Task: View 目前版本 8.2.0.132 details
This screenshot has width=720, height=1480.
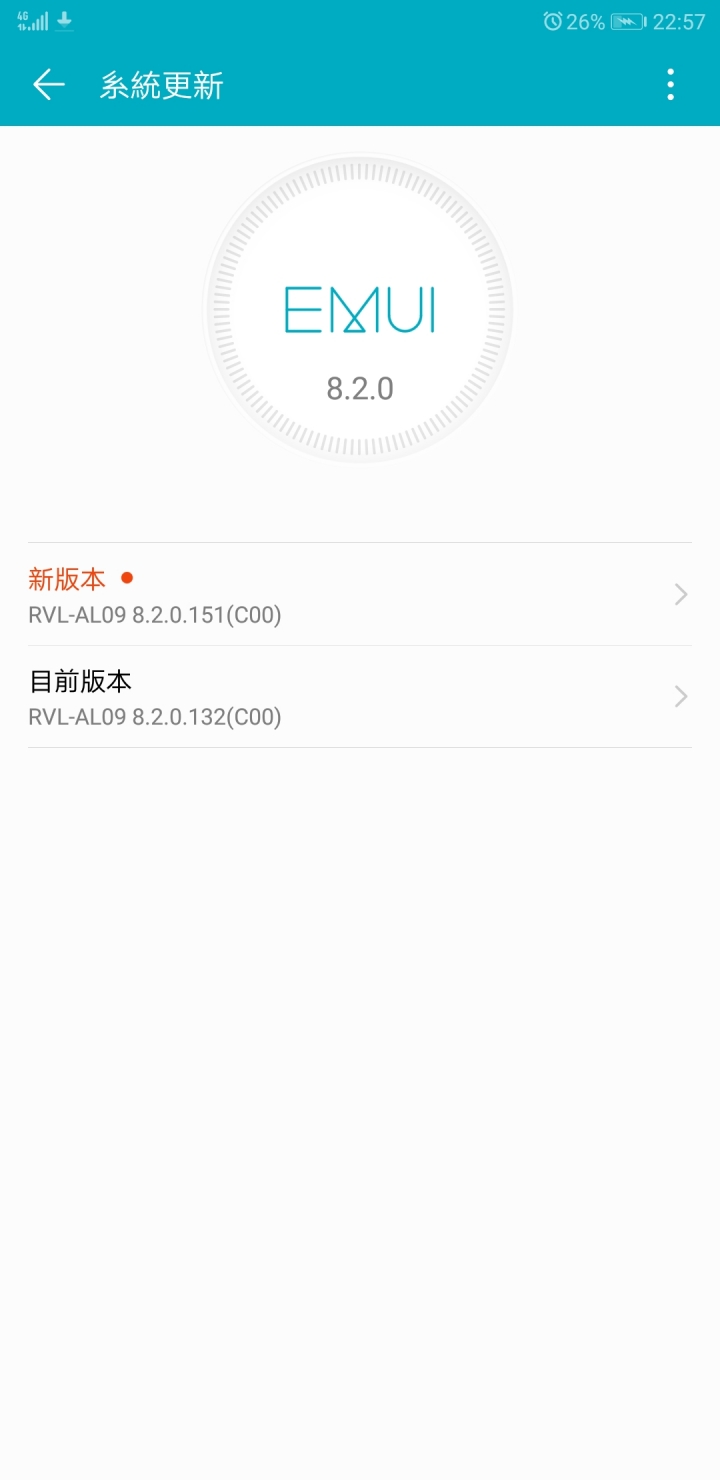Action: [x=360, y=697]
